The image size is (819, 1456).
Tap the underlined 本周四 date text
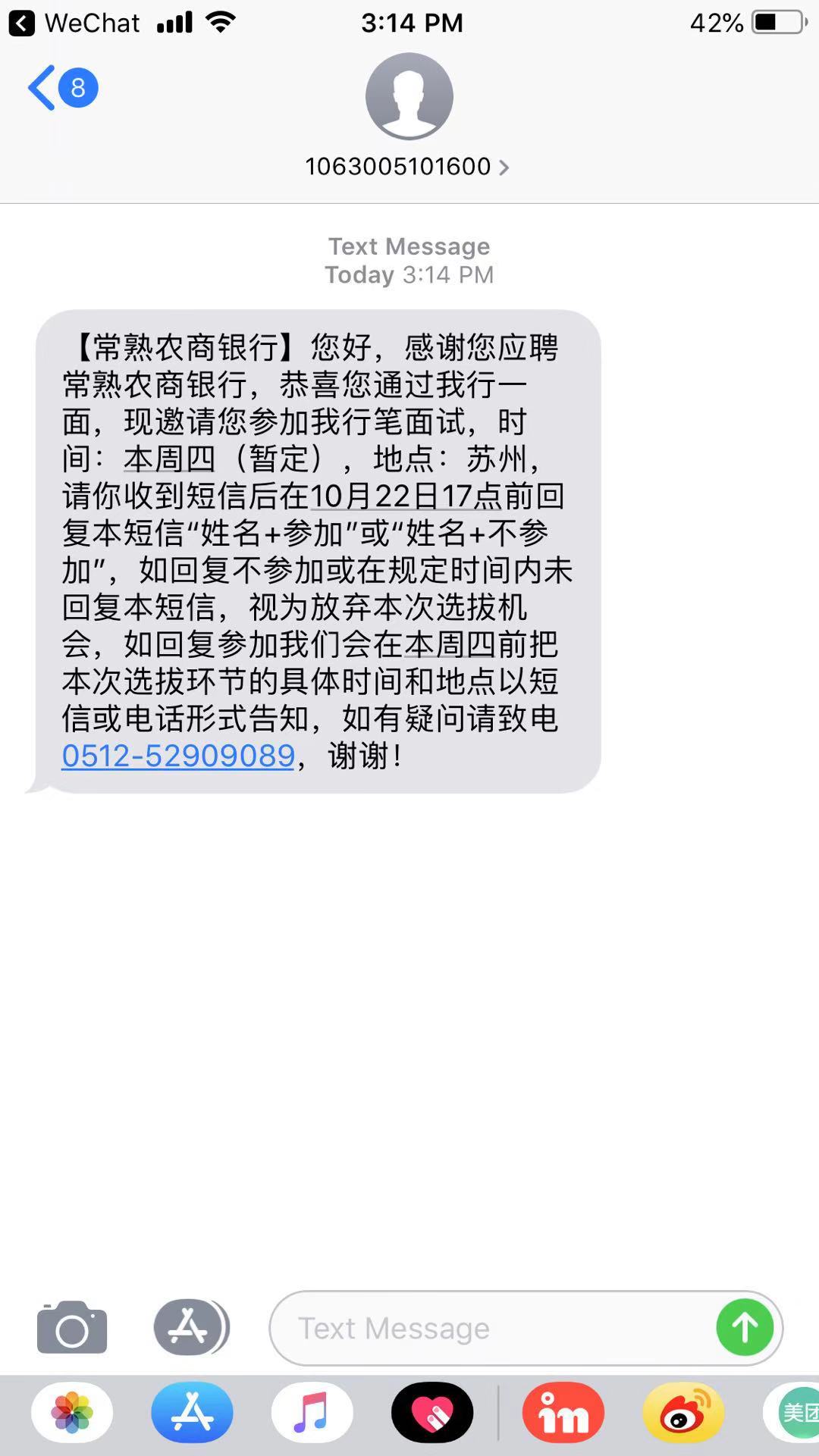(x=170, y=459)
